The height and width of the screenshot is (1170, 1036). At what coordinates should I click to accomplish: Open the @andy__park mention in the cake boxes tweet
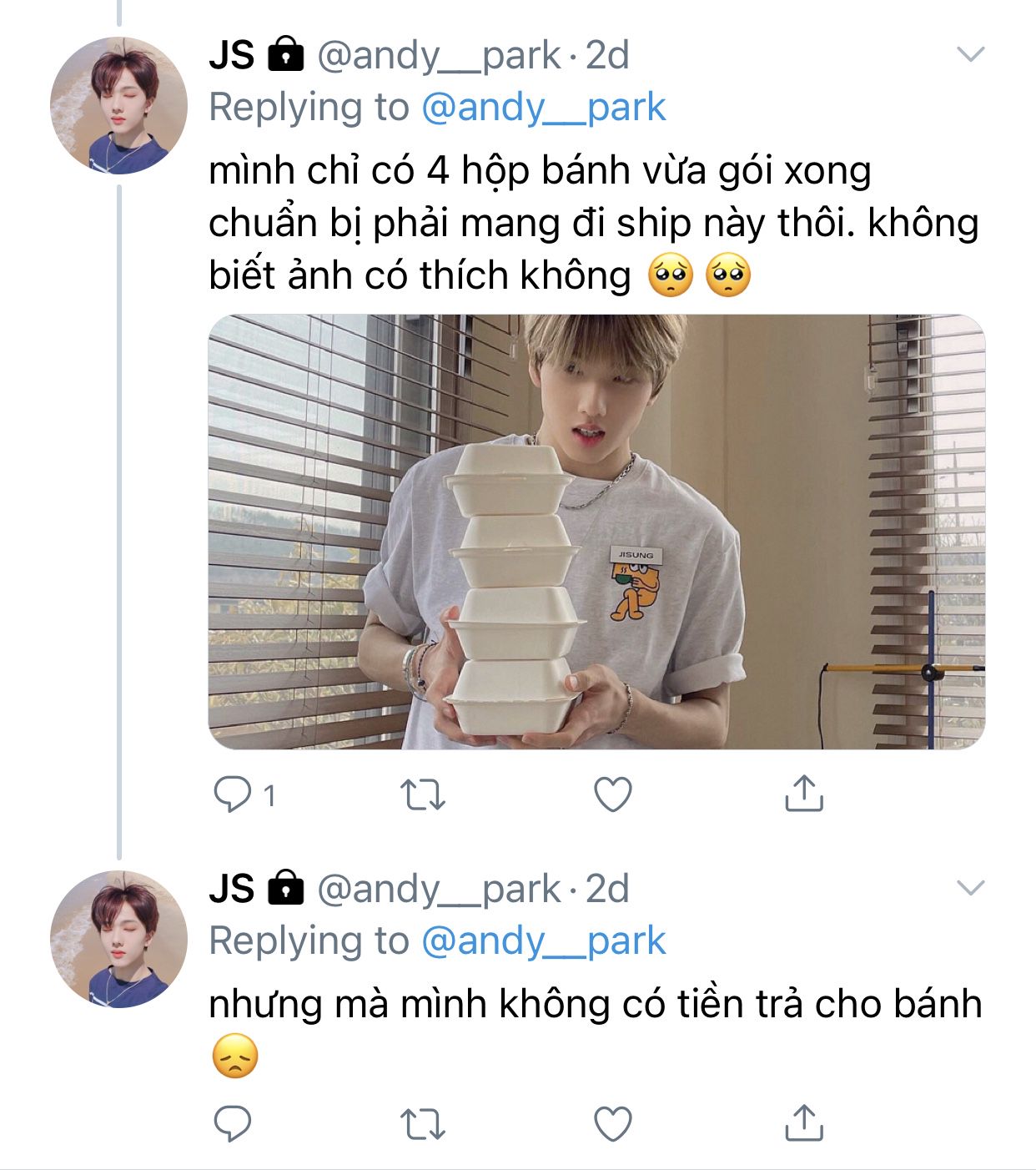tap(544, 108)
